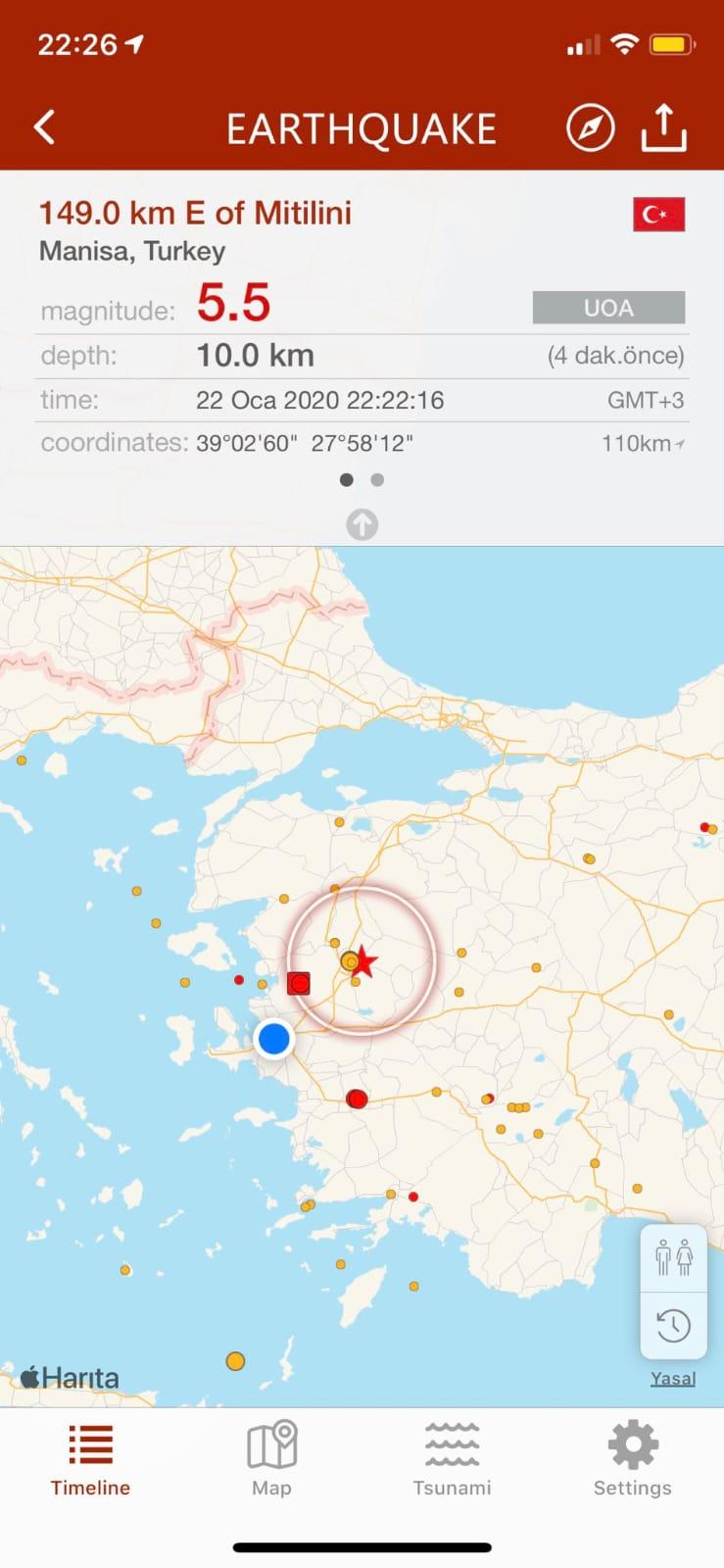Go back using the top-left arrow
Image resolution: width=724 pixels, height=1568 pixels.
[x=45, y=127]
